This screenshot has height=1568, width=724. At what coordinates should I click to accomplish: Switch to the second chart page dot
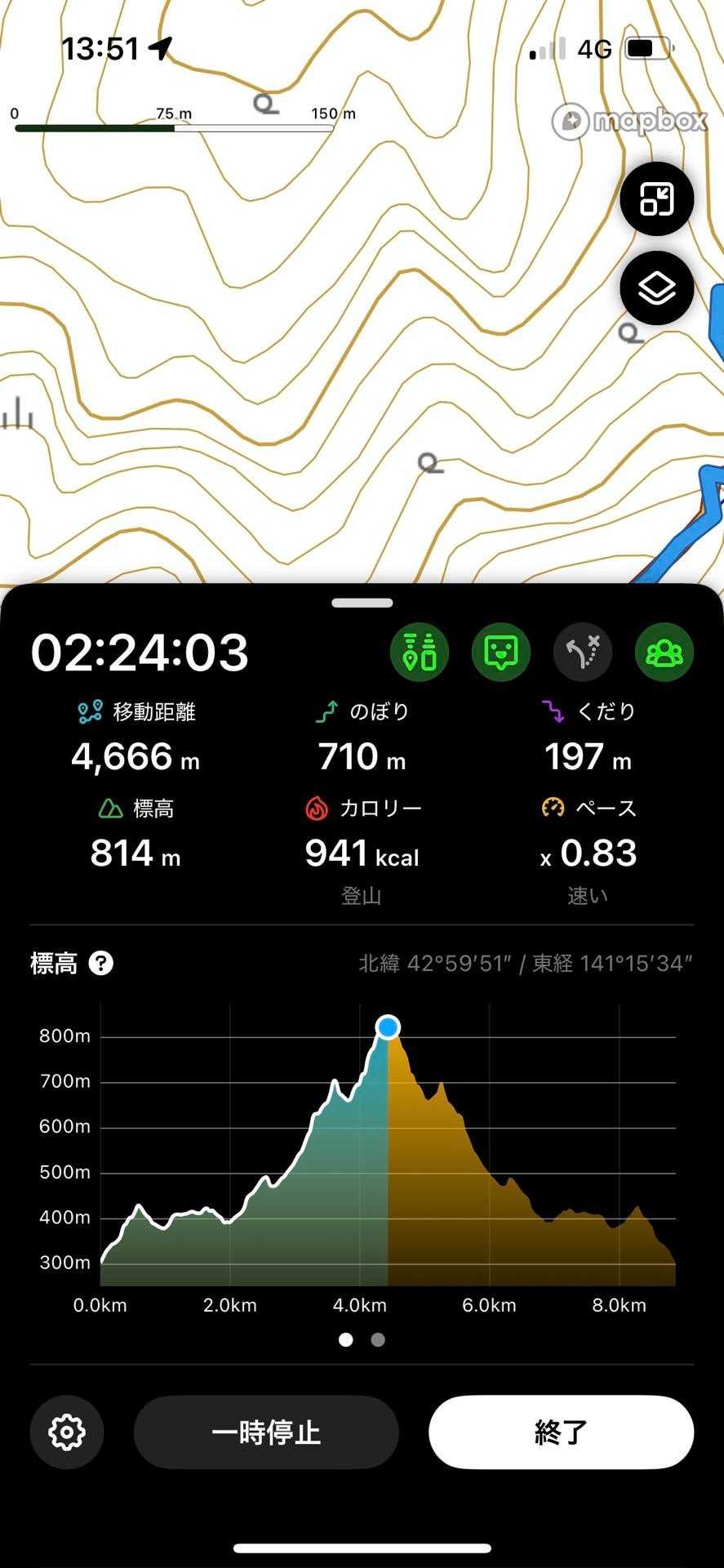pos(378,1340)
